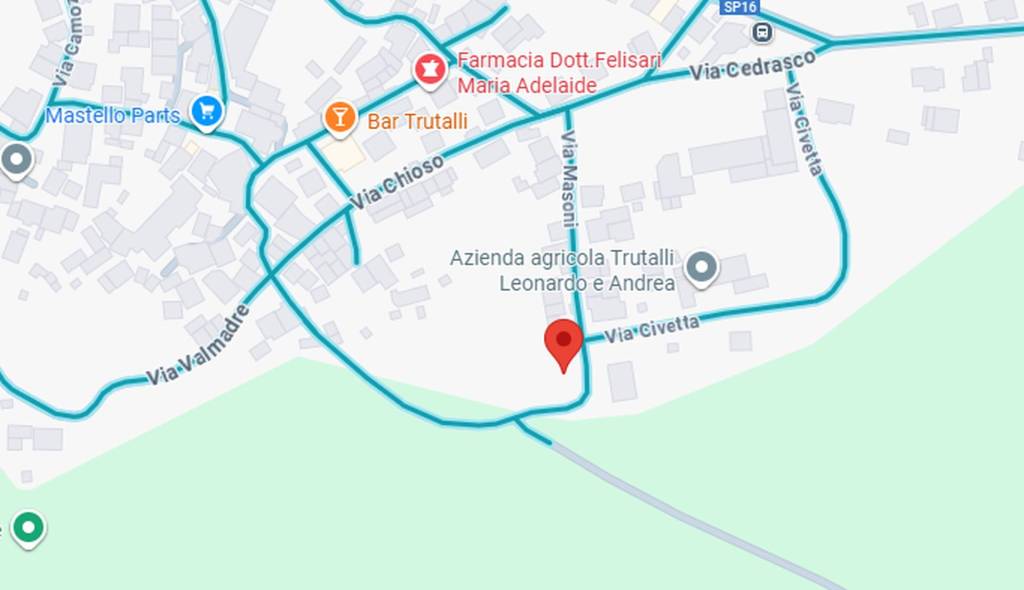Open Farmacia Dott.Felisari Maria Adelaide marker
This screenshot has width=1024, height=590.
coord(430,70)
